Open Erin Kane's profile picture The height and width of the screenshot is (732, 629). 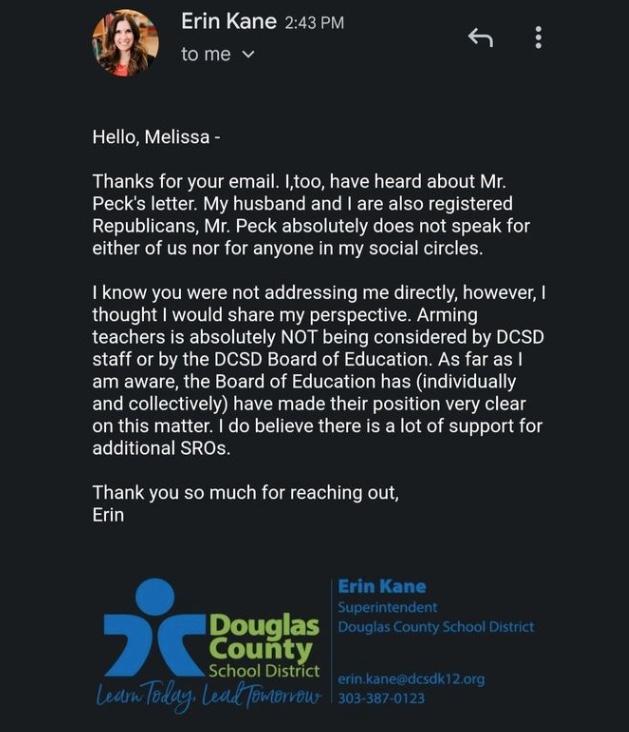tap(125, 42)
